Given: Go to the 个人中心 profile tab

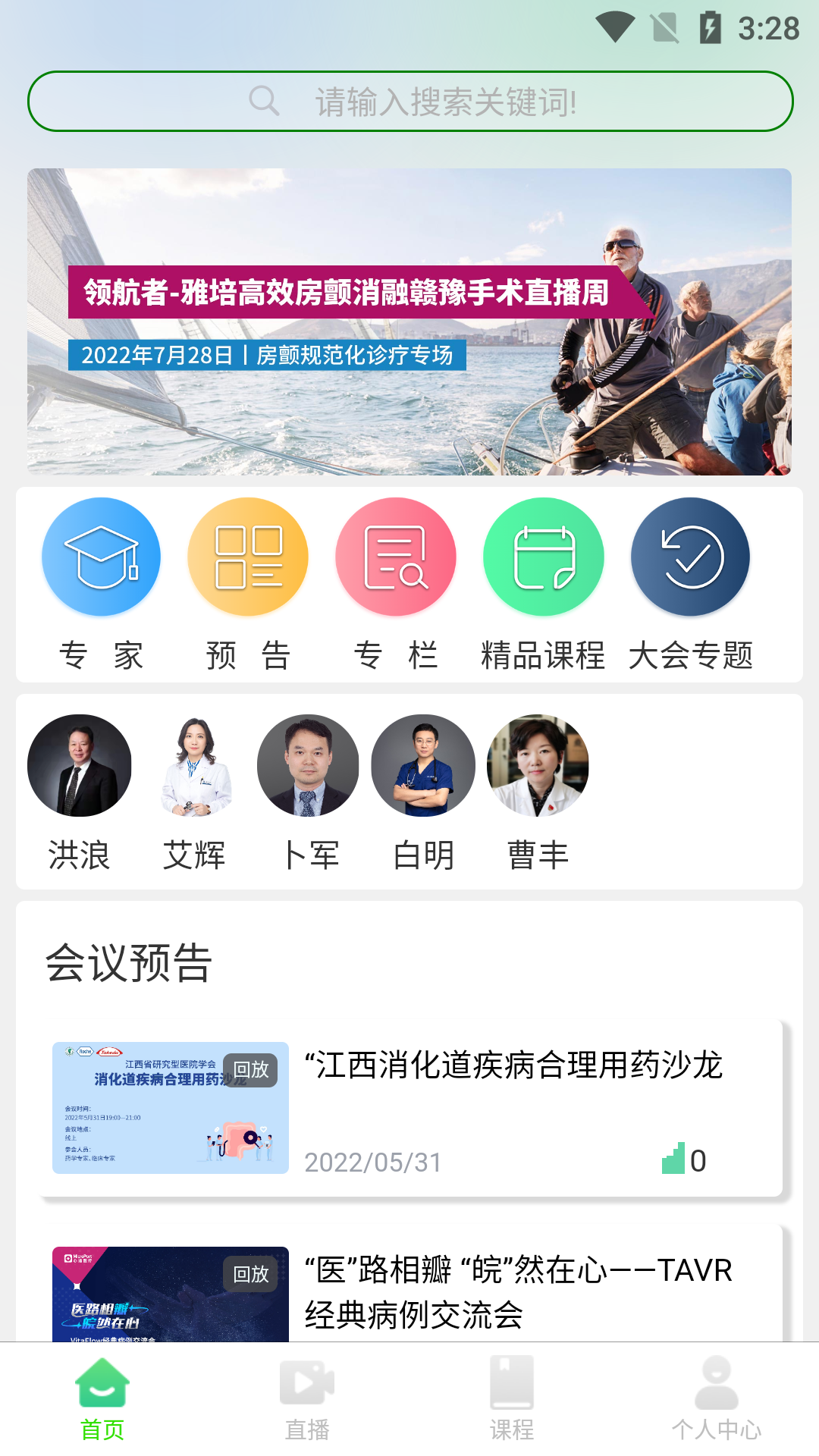Looking at the screenshot, I should point(717,1399).
